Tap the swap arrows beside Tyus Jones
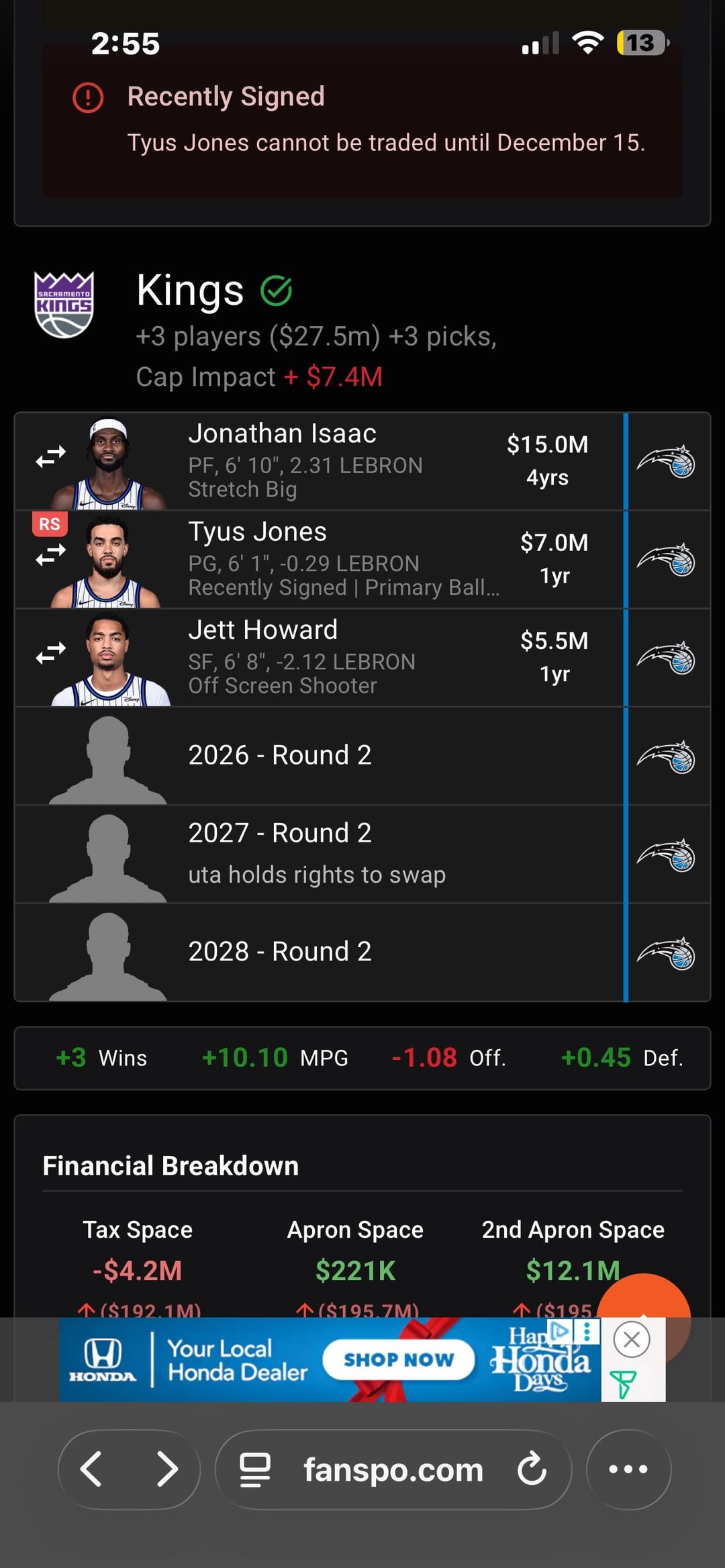The image size is (725, 1568). [x=51, y=555]
